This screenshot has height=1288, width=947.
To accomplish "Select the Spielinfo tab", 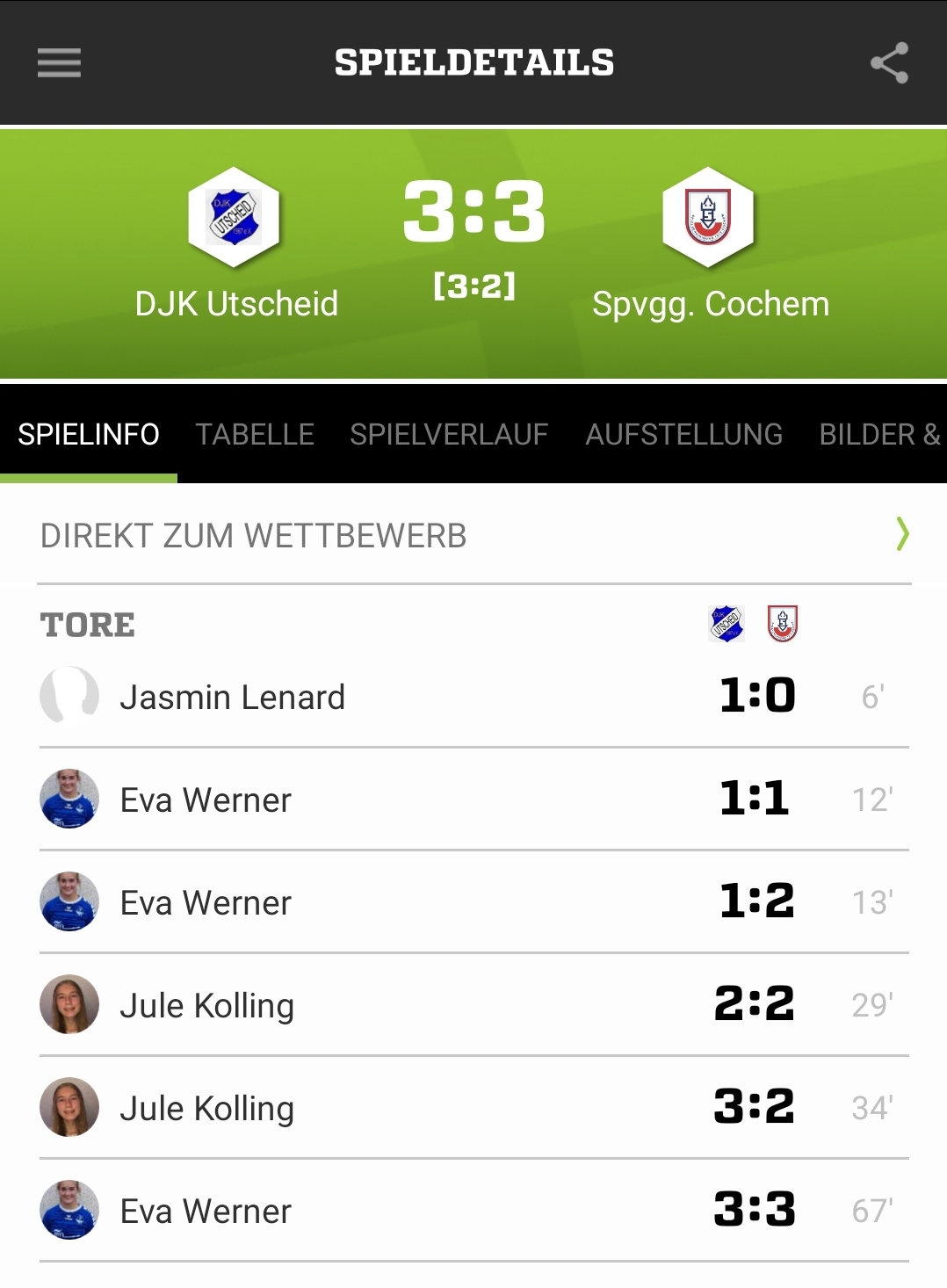I will click(89, 434).
